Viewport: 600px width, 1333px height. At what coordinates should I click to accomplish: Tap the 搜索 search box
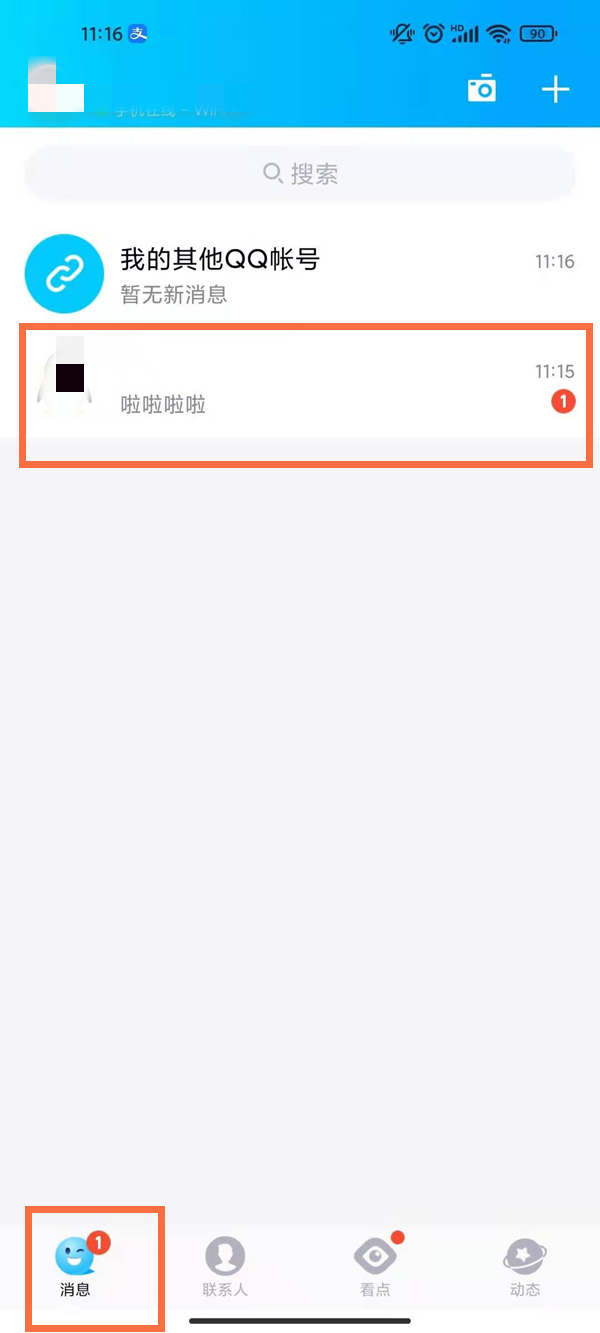coord(300,174)
